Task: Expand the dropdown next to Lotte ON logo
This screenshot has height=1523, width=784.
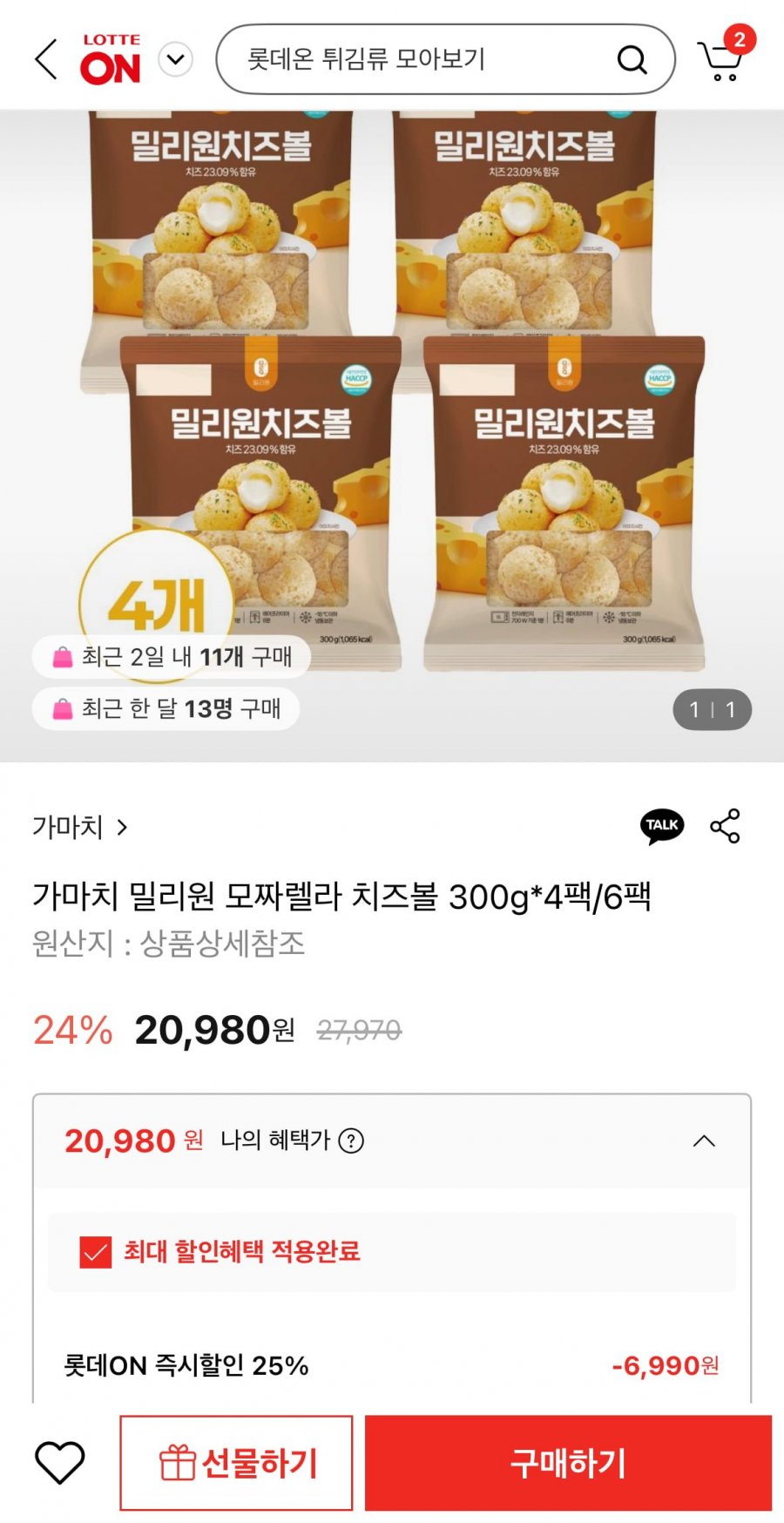Action: coord(176,60)
